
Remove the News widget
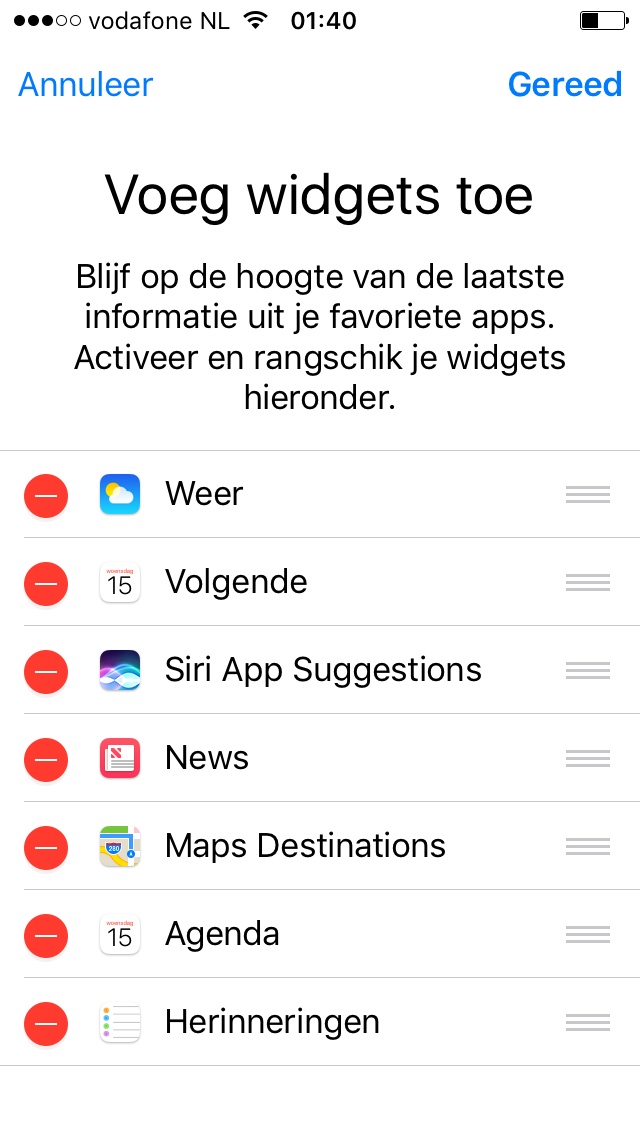click(46, 759)
